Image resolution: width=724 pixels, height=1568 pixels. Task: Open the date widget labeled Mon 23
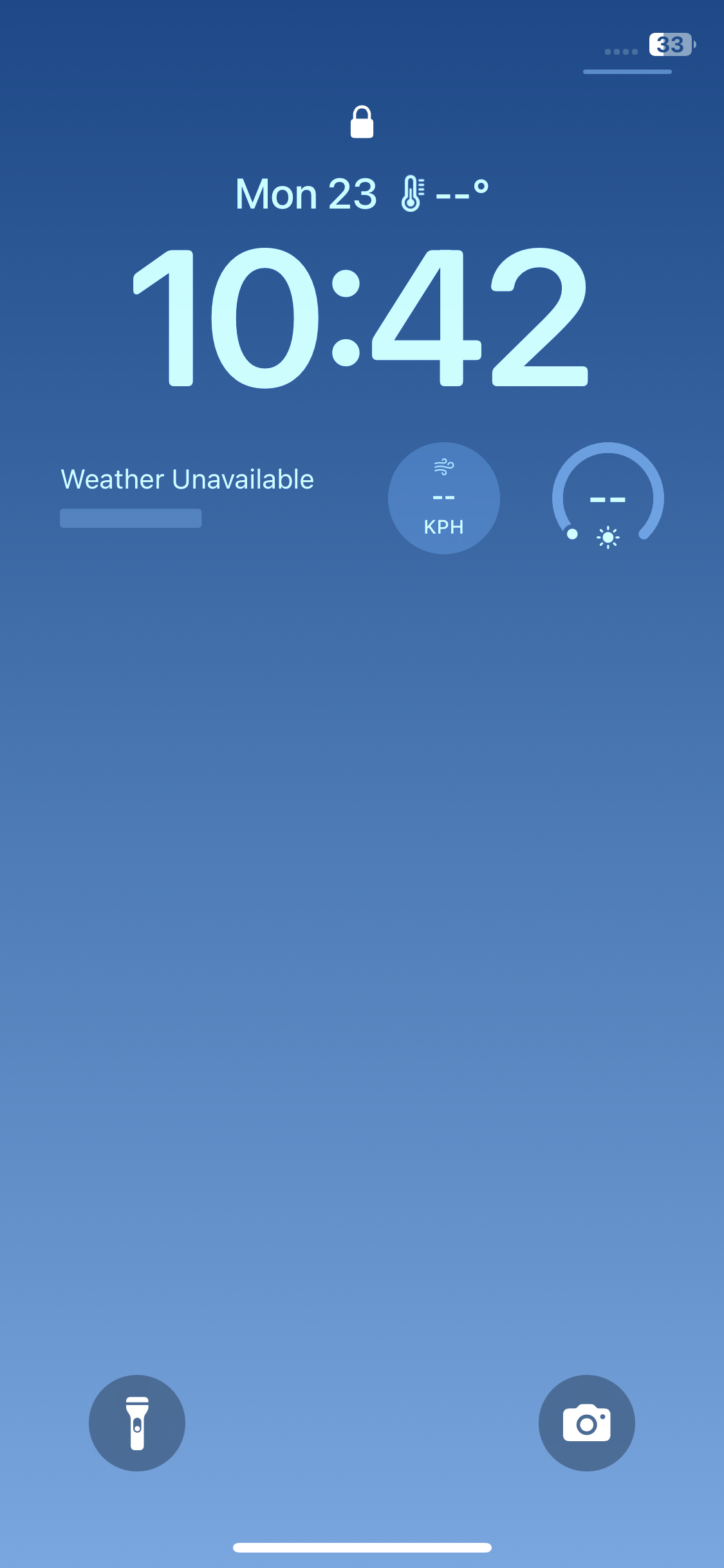pos(306,192)
